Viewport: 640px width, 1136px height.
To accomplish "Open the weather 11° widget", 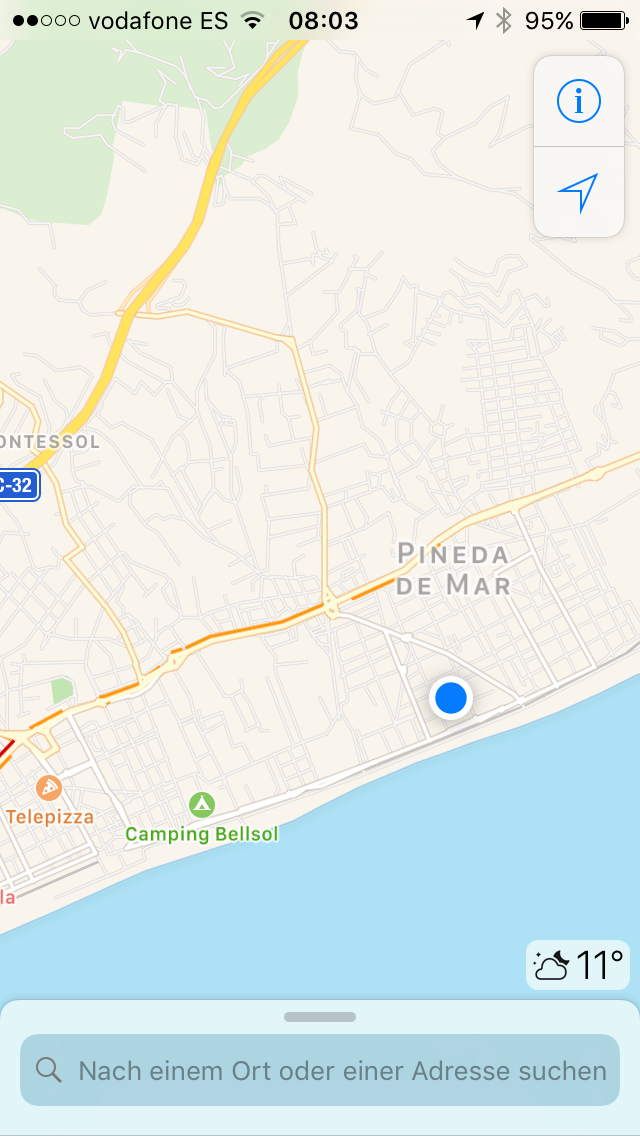I will [578, 965].
